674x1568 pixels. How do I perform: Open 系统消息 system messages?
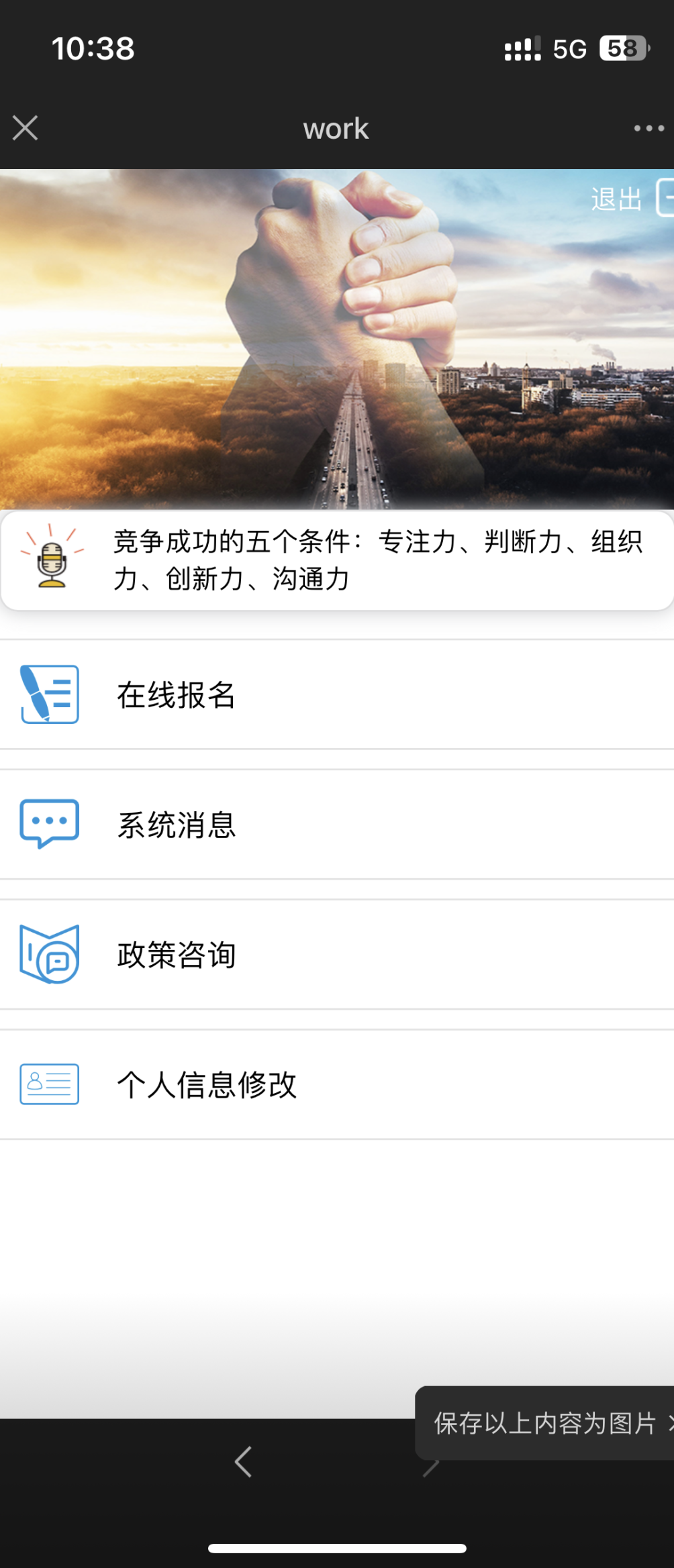point(176,825)
